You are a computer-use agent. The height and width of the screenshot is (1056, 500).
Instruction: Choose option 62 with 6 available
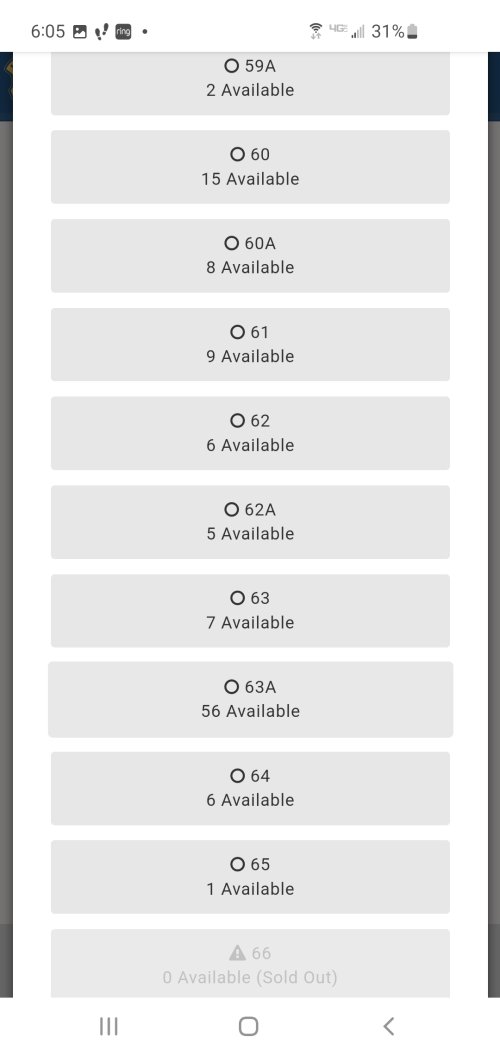(250, 433)
